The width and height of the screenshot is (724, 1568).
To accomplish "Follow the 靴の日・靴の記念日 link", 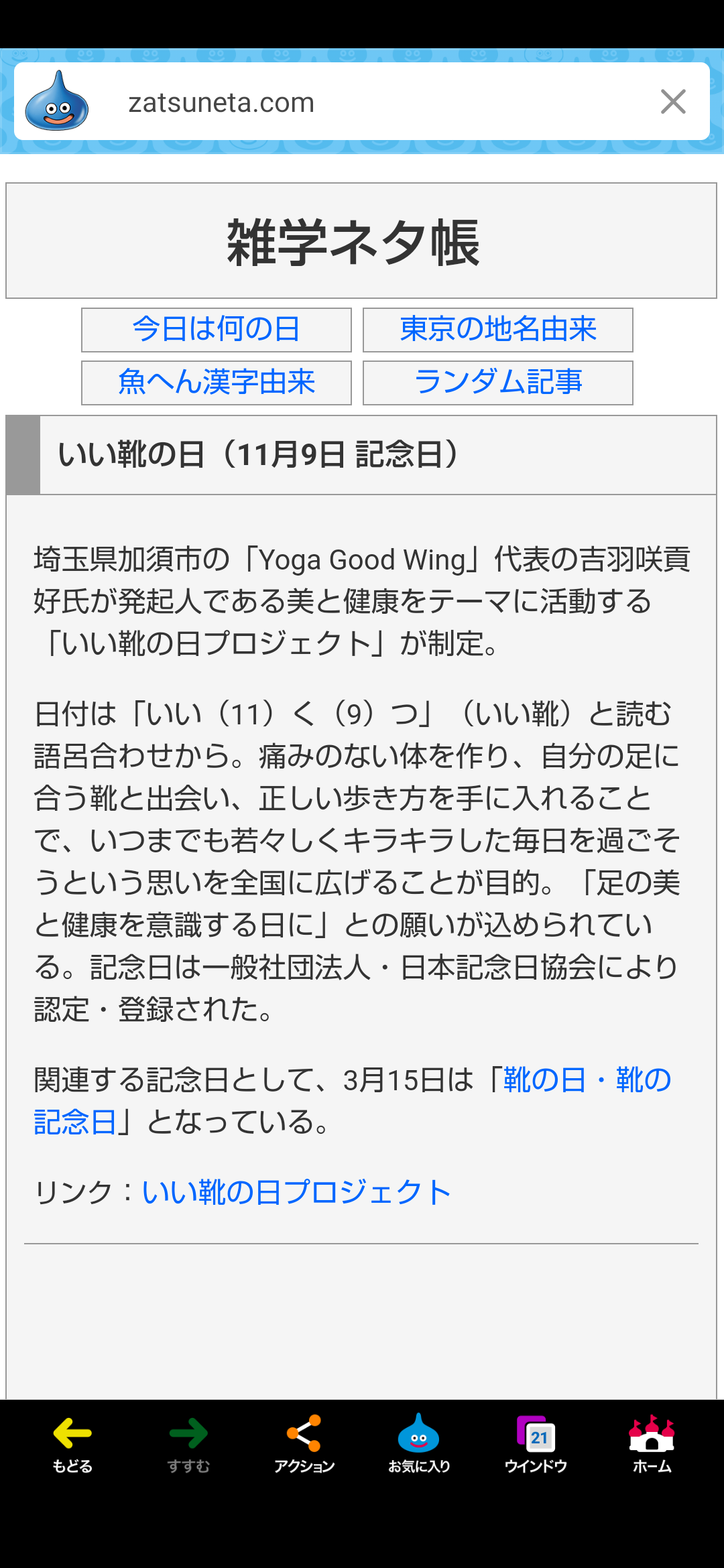I will pyautogui.click(x=352, y=1100).
